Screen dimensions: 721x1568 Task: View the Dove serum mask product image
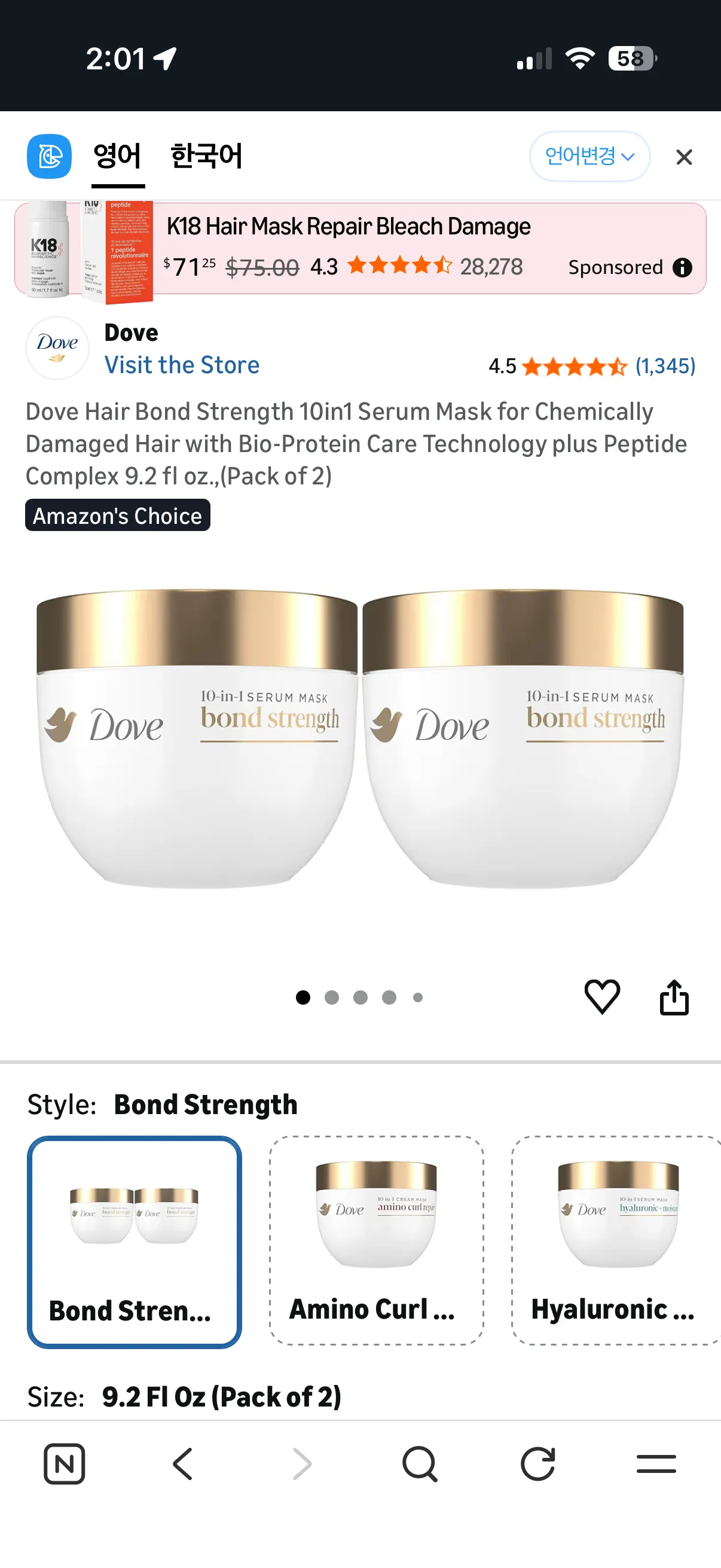[360, 738]
